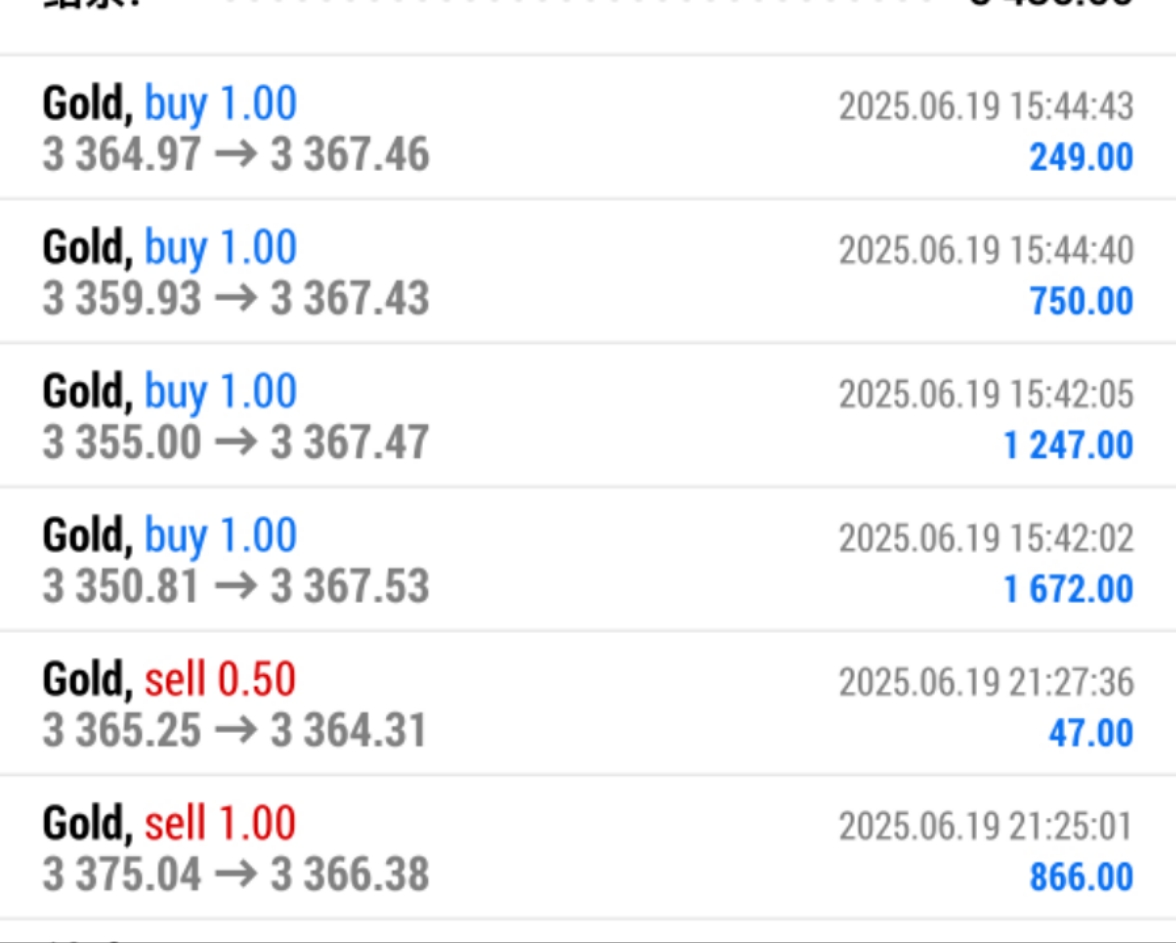Select the Gold buy trade with 1 672.00 profit
The height and width of the screenshot is (943, 1176).
[x=588, y=561]
